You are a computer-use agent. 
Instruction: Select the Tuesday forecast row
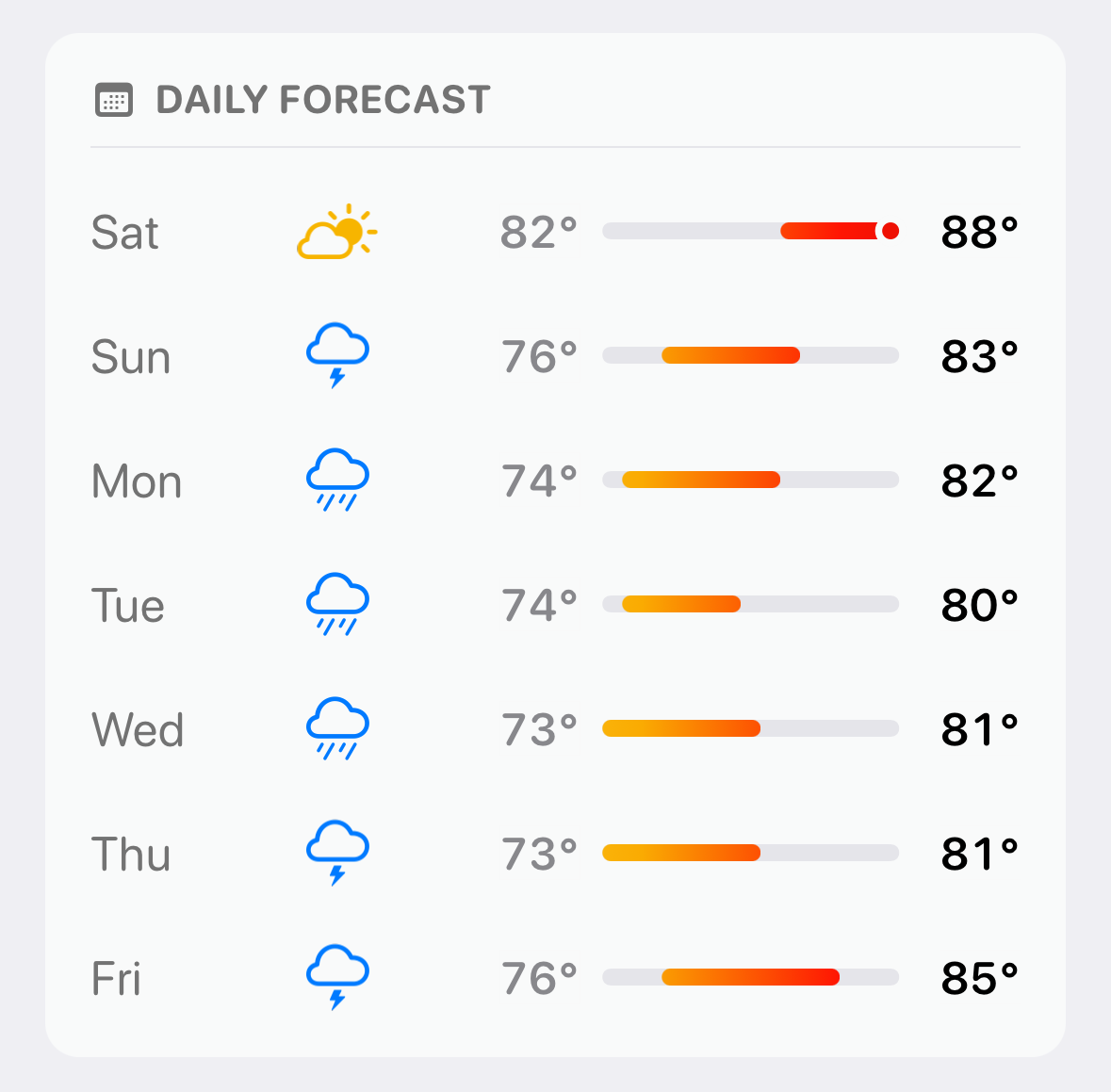pos(556,605)
